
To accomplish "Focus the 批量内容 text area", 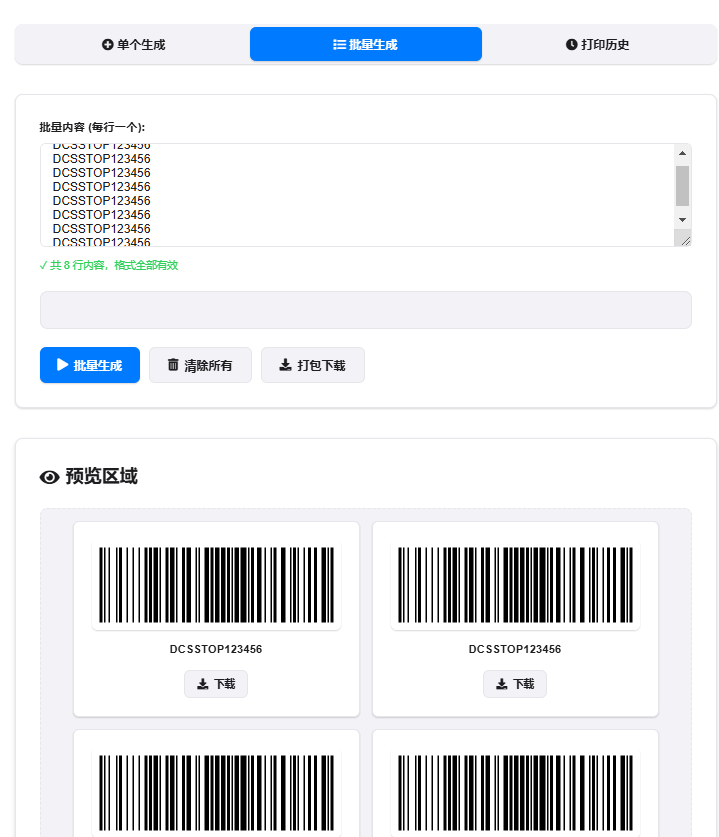I will (356, 194).
